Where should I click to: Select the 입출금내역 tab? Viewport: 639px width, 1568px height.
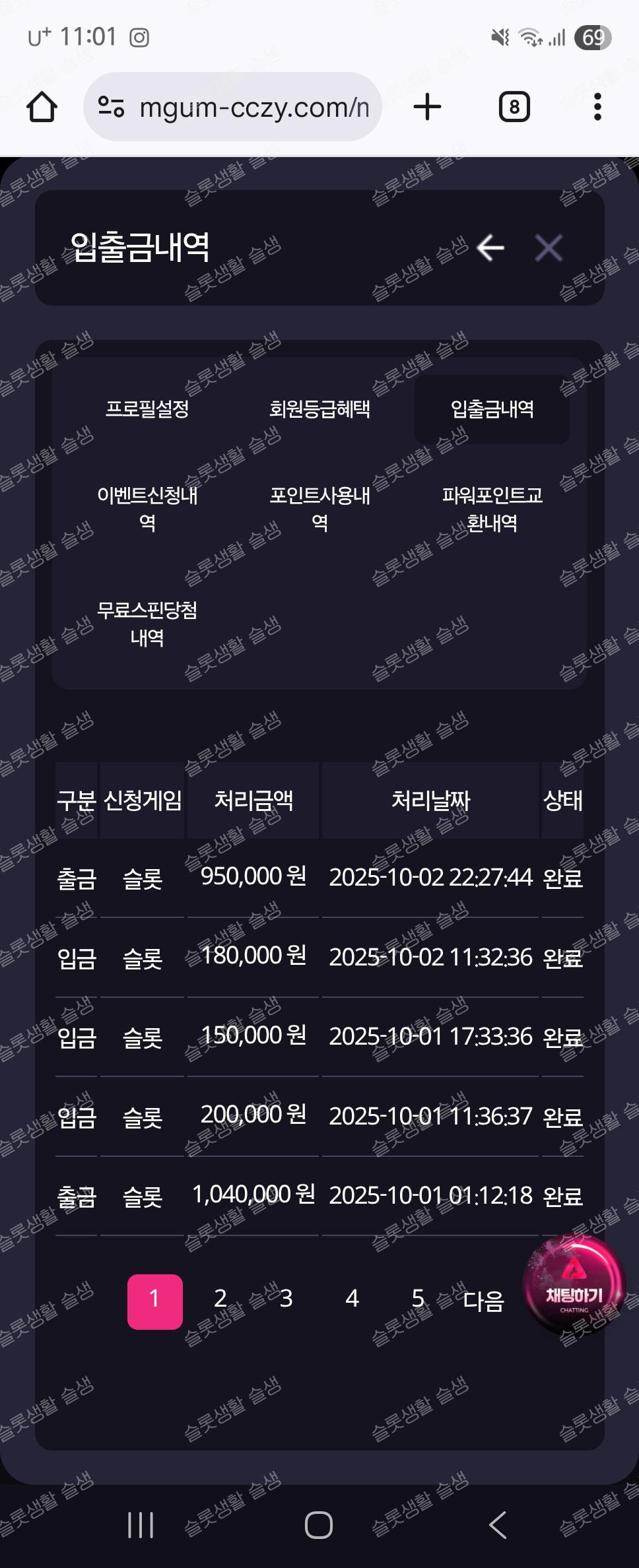coord(492,409)
